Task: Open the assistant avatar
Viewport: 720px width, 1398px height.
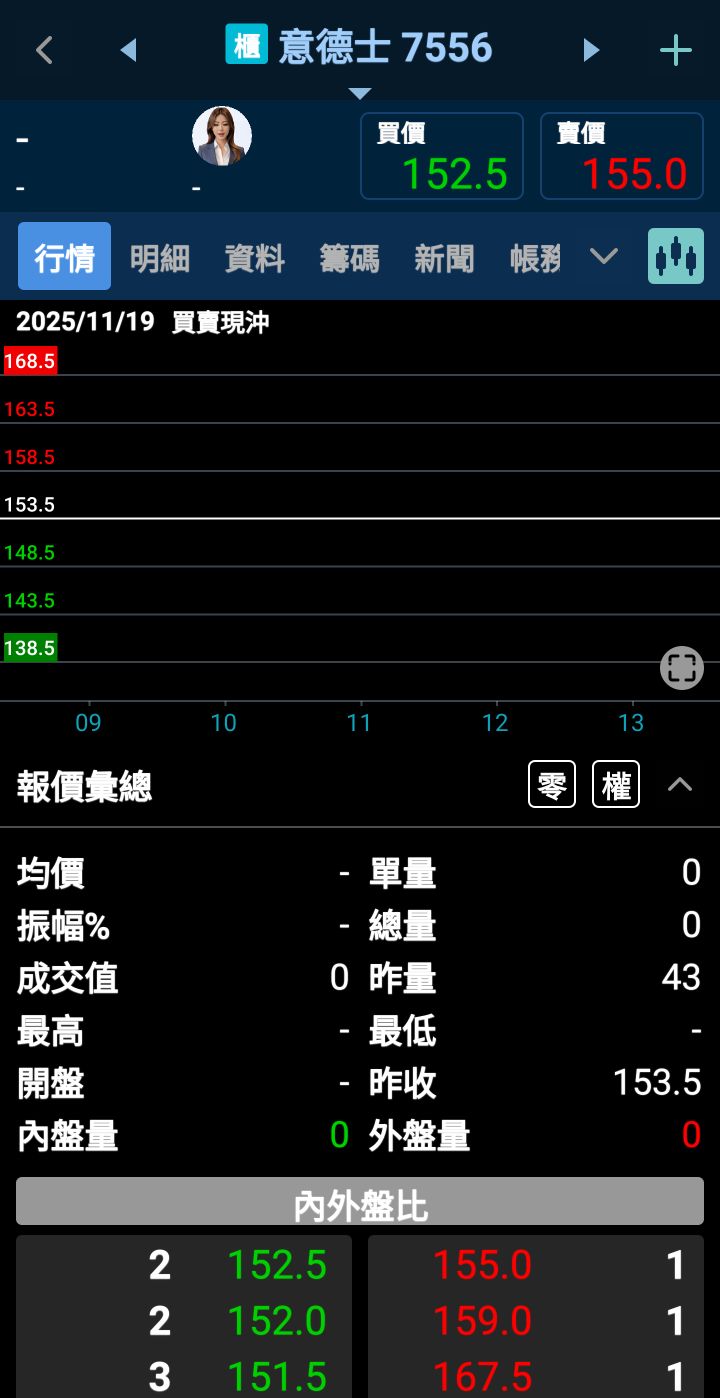Action: [x=222, y=137]
